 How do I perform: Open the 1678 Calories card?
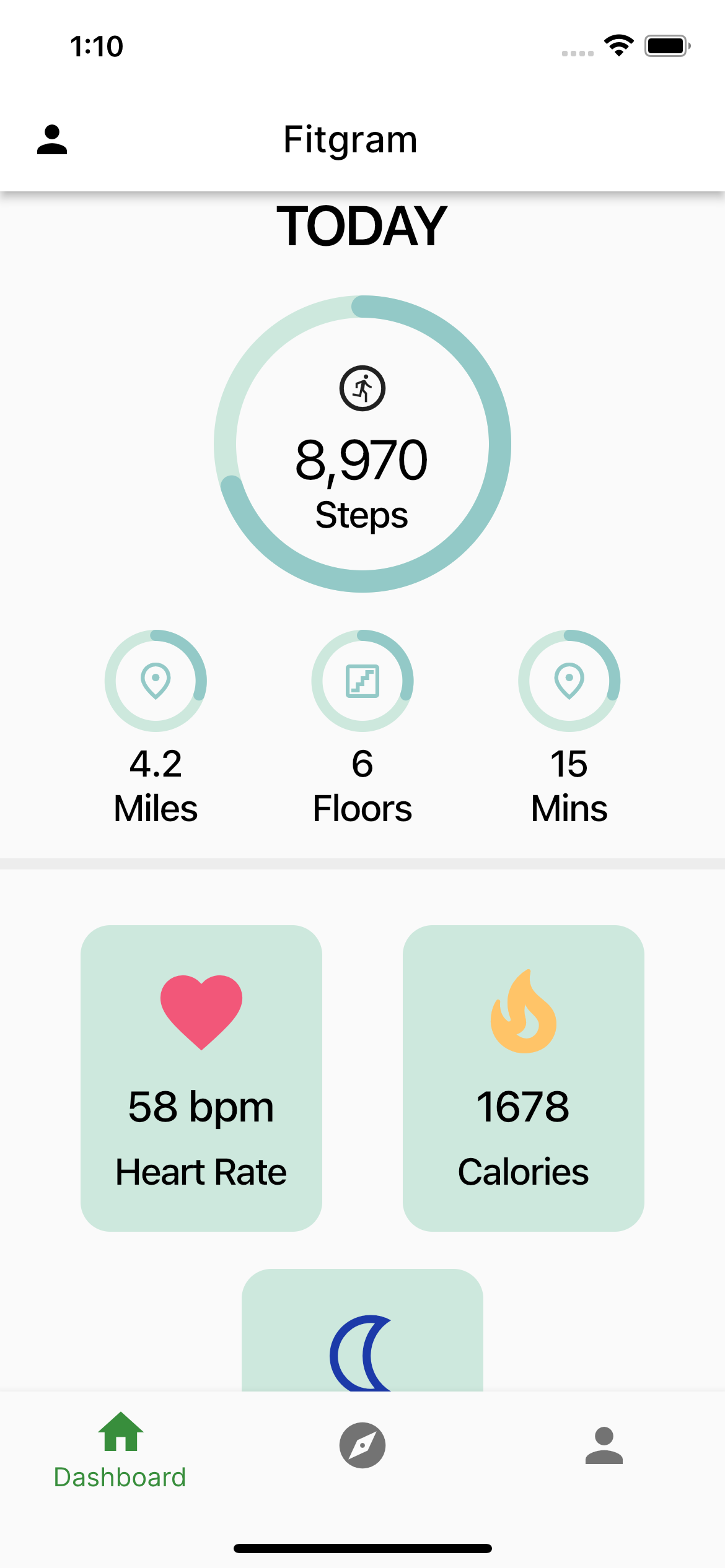tap(524, 1078)
